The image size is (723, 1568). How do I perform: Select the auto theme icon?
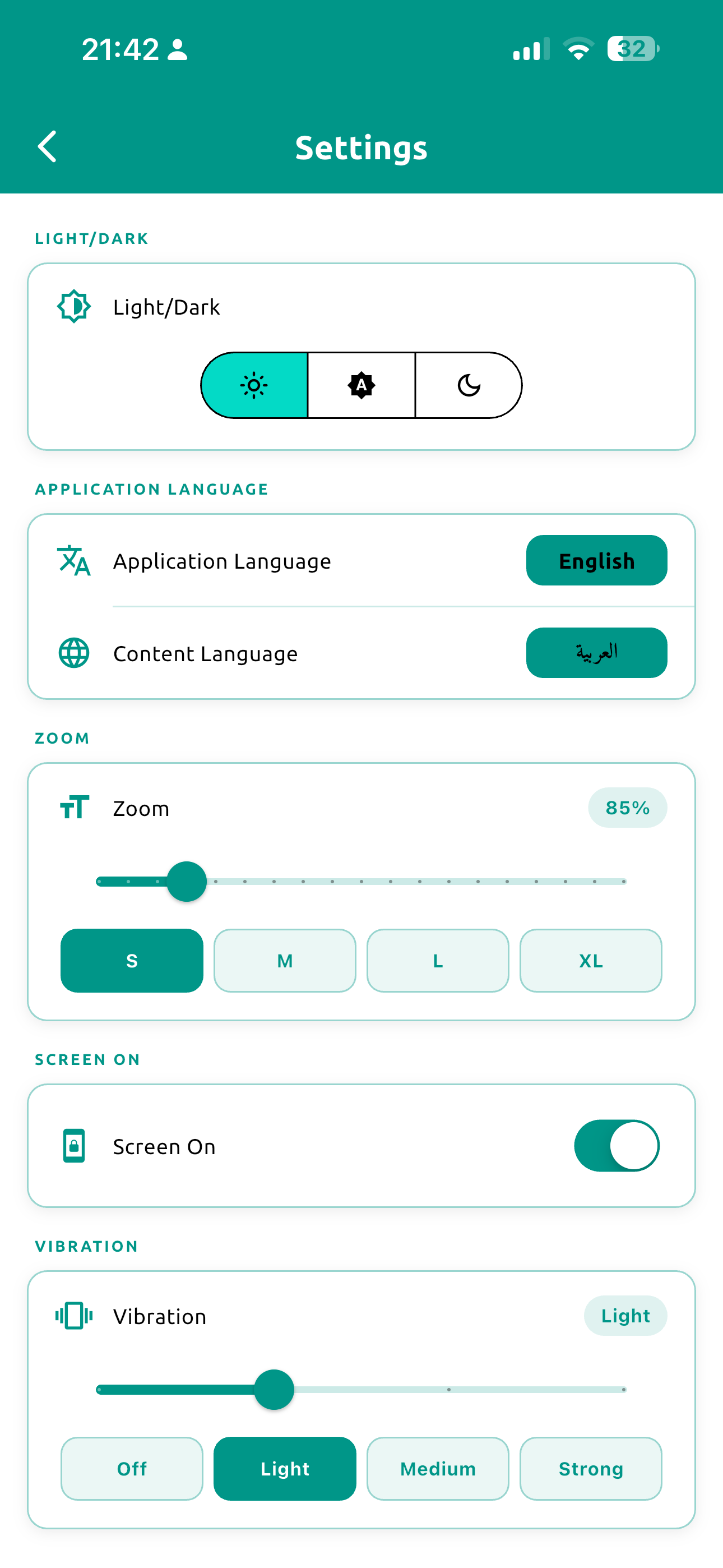(x=361, y=385)
